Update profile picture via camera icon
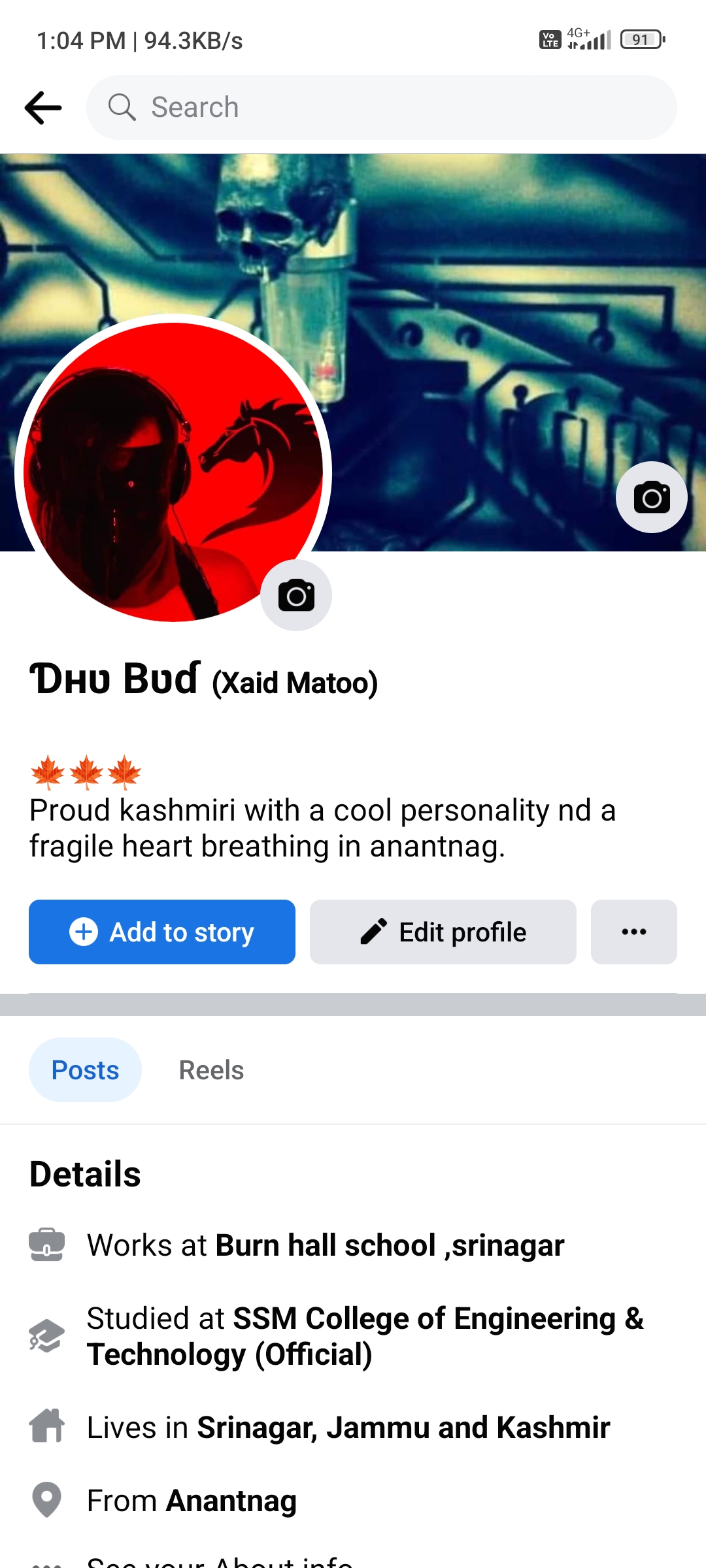 [295, 595]
